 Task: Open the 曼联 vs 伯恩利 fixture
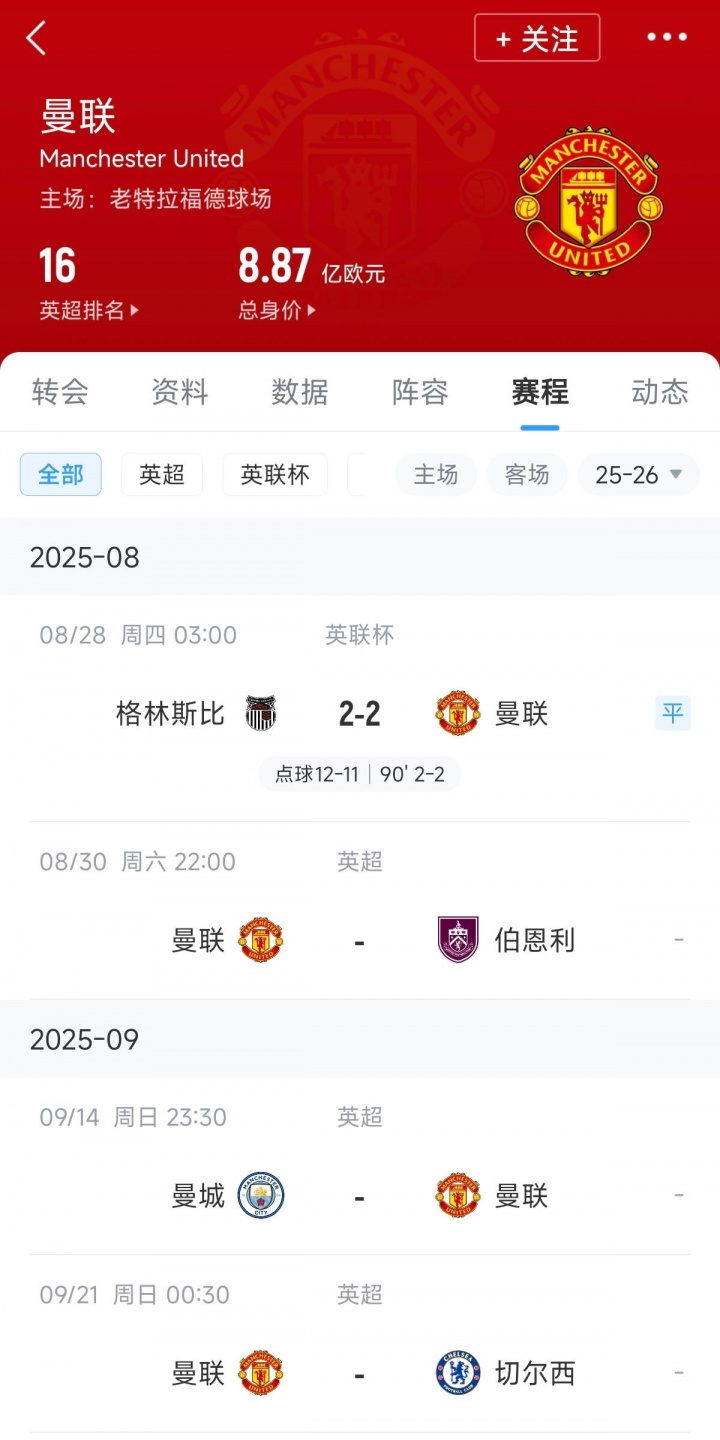click(x=359, y=940)
